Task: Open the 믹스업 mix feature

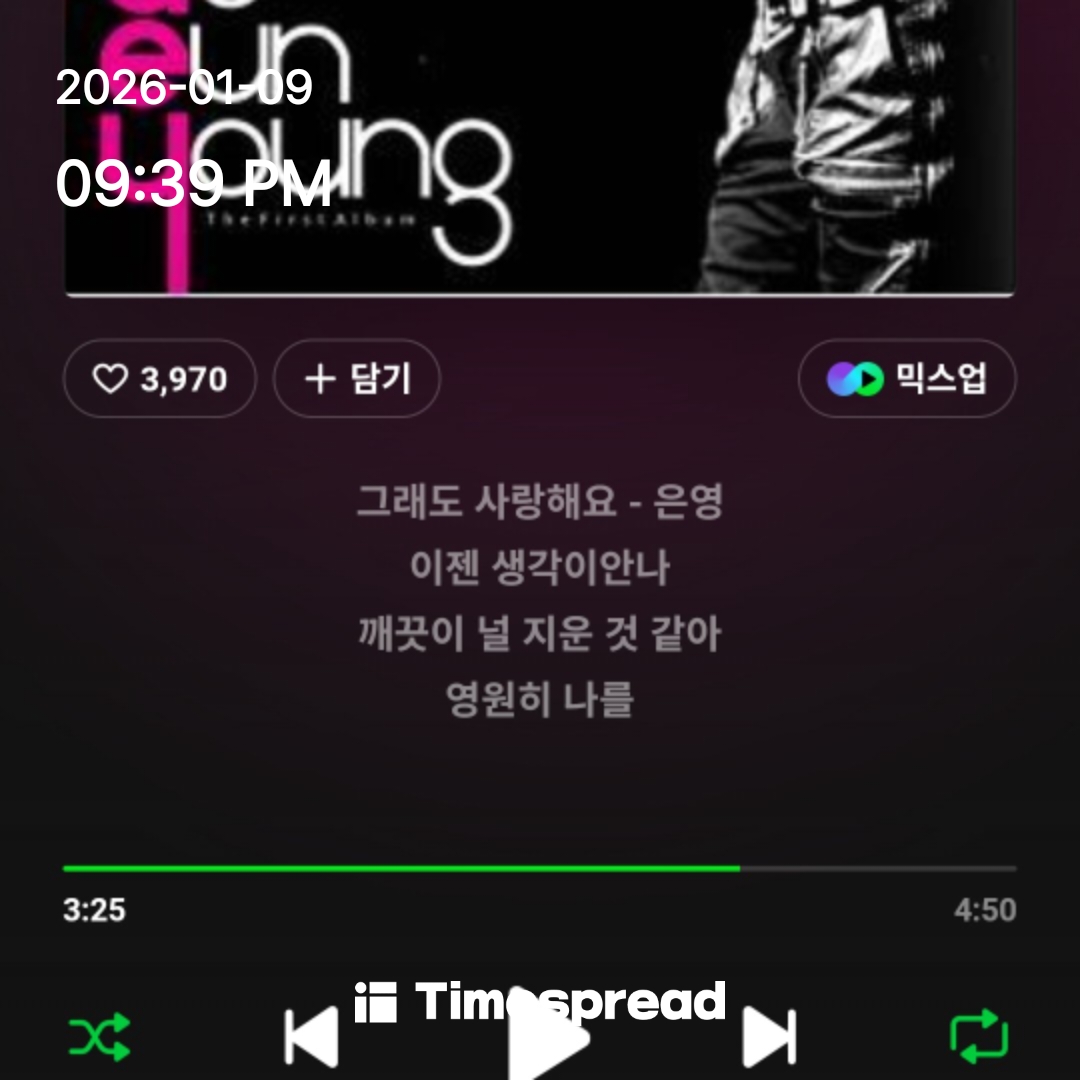Action: coord(906,379)
